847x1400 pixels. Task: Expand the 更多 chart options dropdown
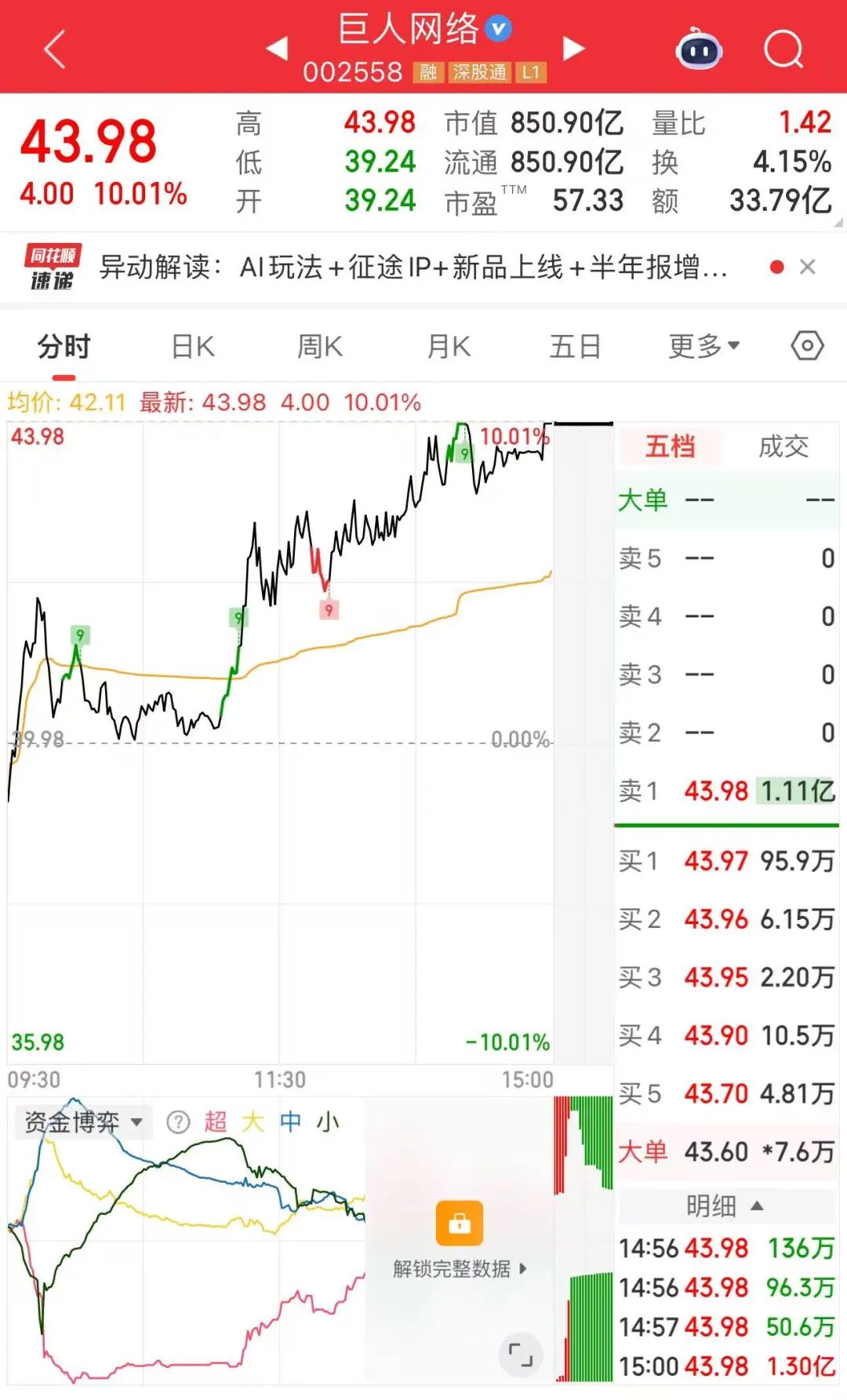coord(703,346)
